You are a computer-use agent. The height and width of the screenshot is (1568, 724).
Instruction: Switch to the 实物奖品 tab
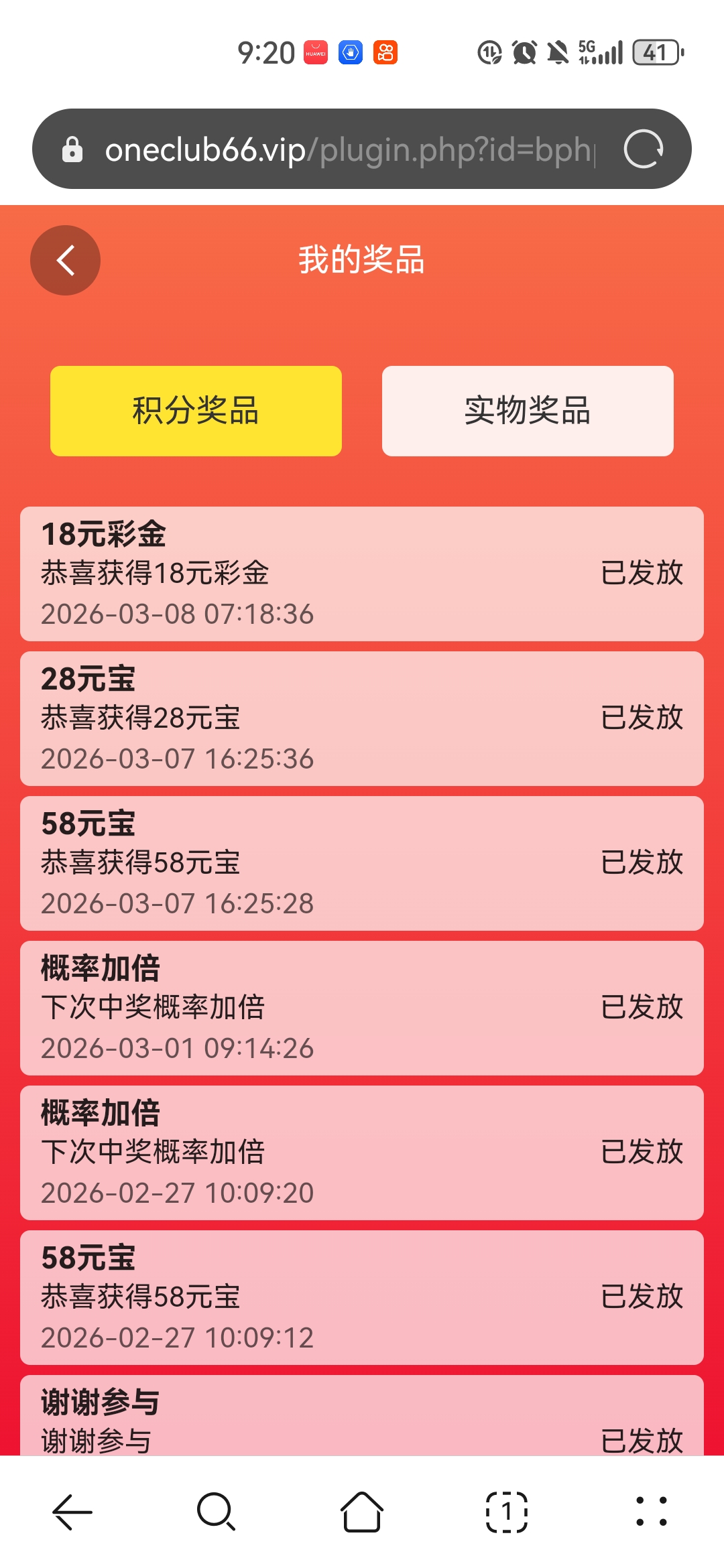pos(527,411)
